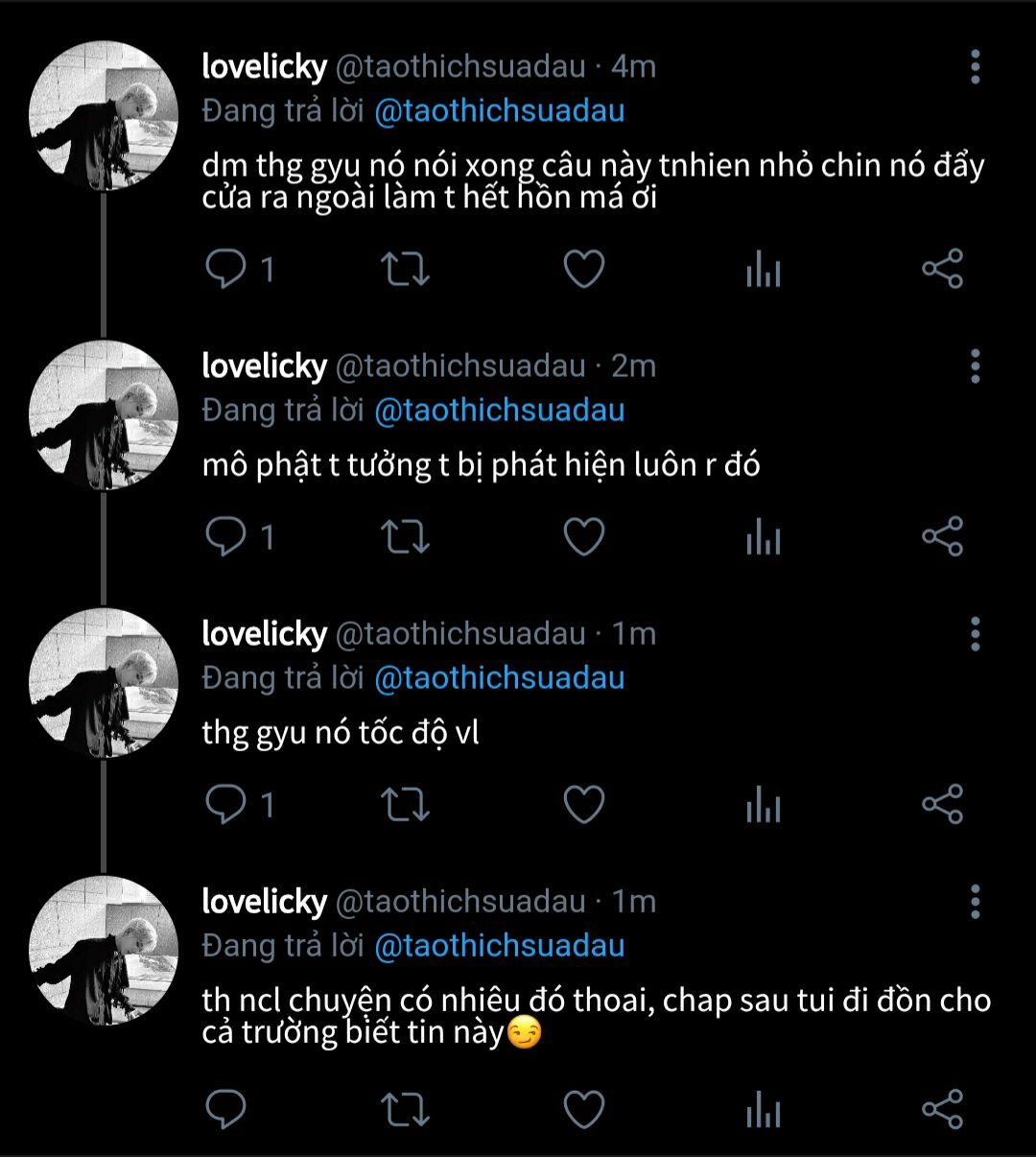Retweet the "th ncl chuyện" tweet

click(x=405, y=1110)
